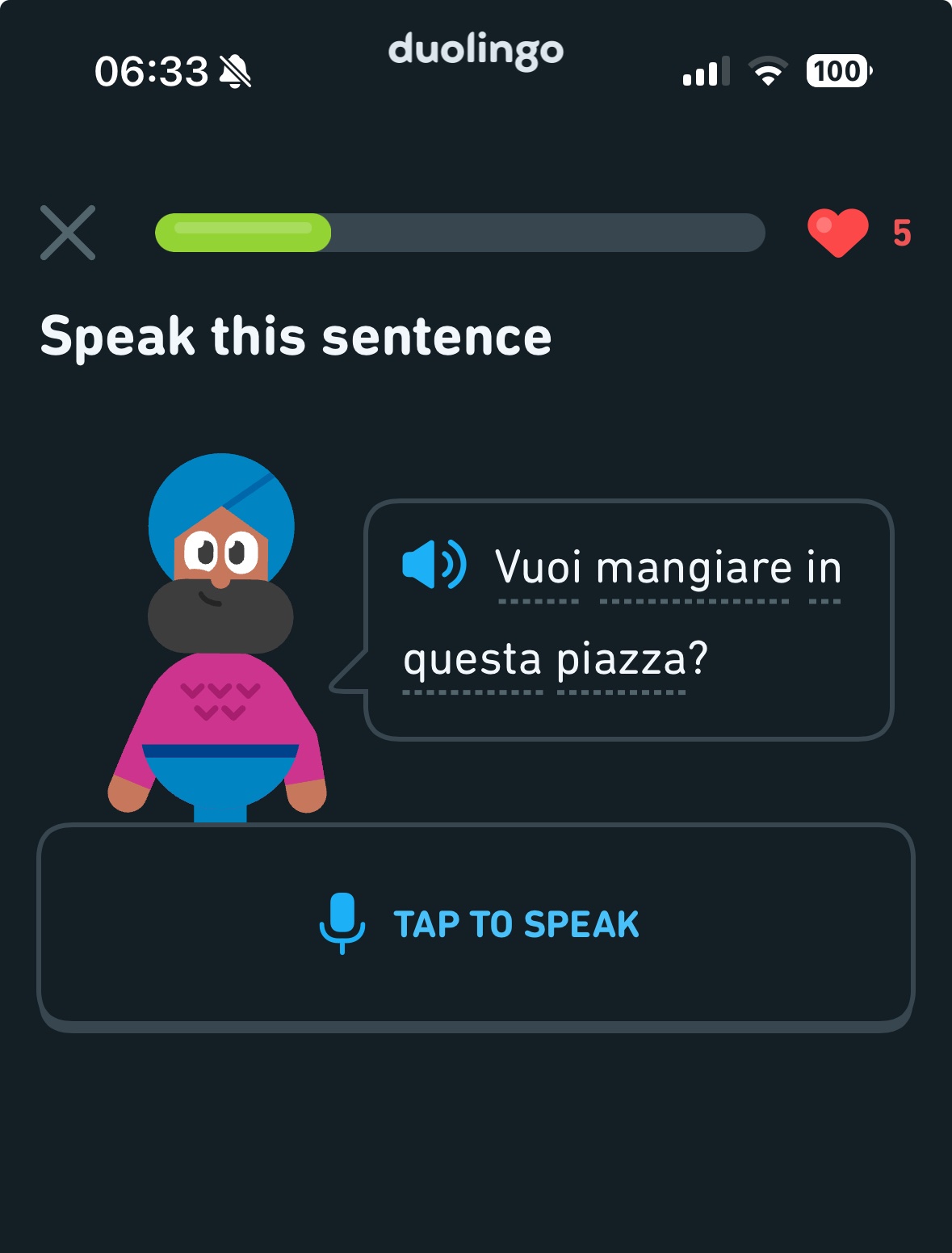Tap to speak button
The height and width of the screenshot is (1253, 952).
point(476,926)
